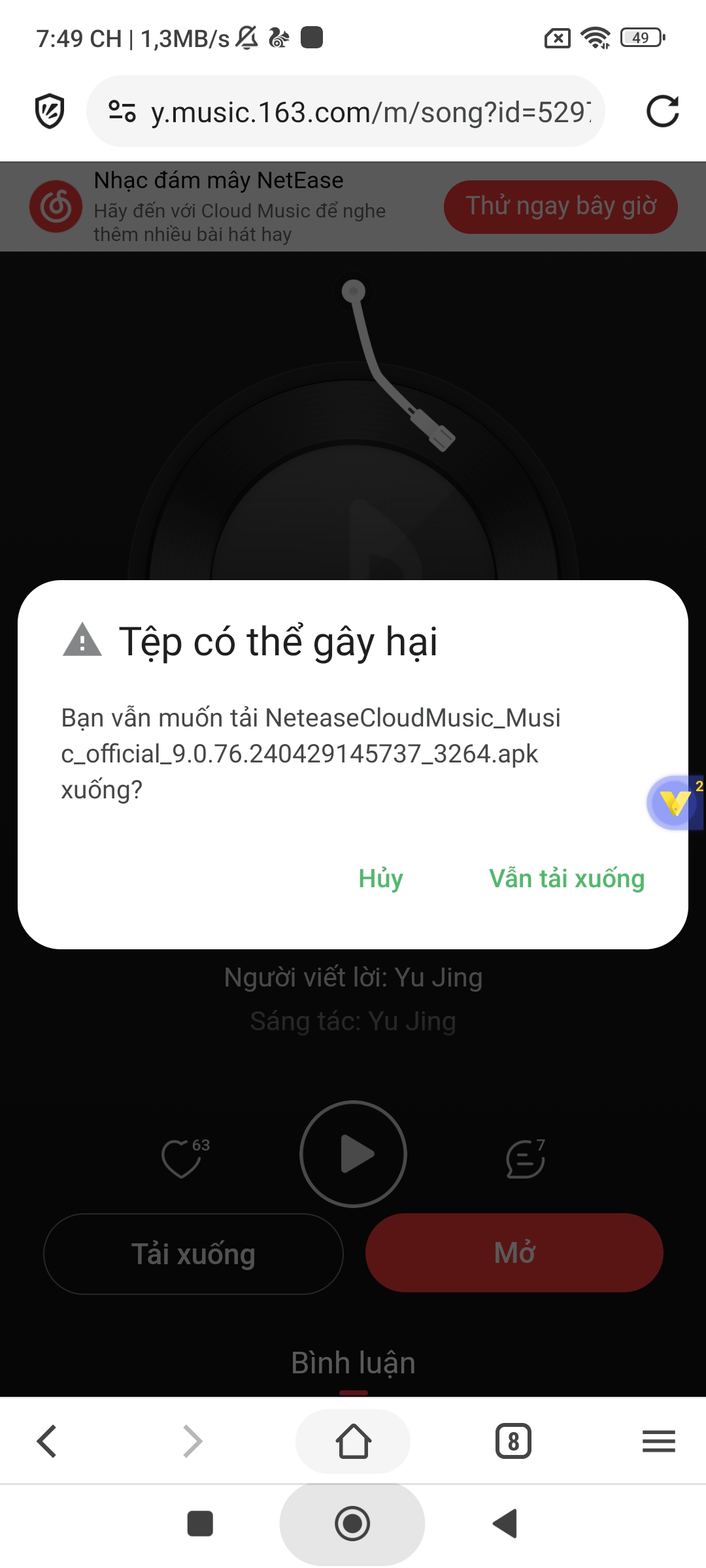Tap Hủy to cancel the download

pos(380,879)
